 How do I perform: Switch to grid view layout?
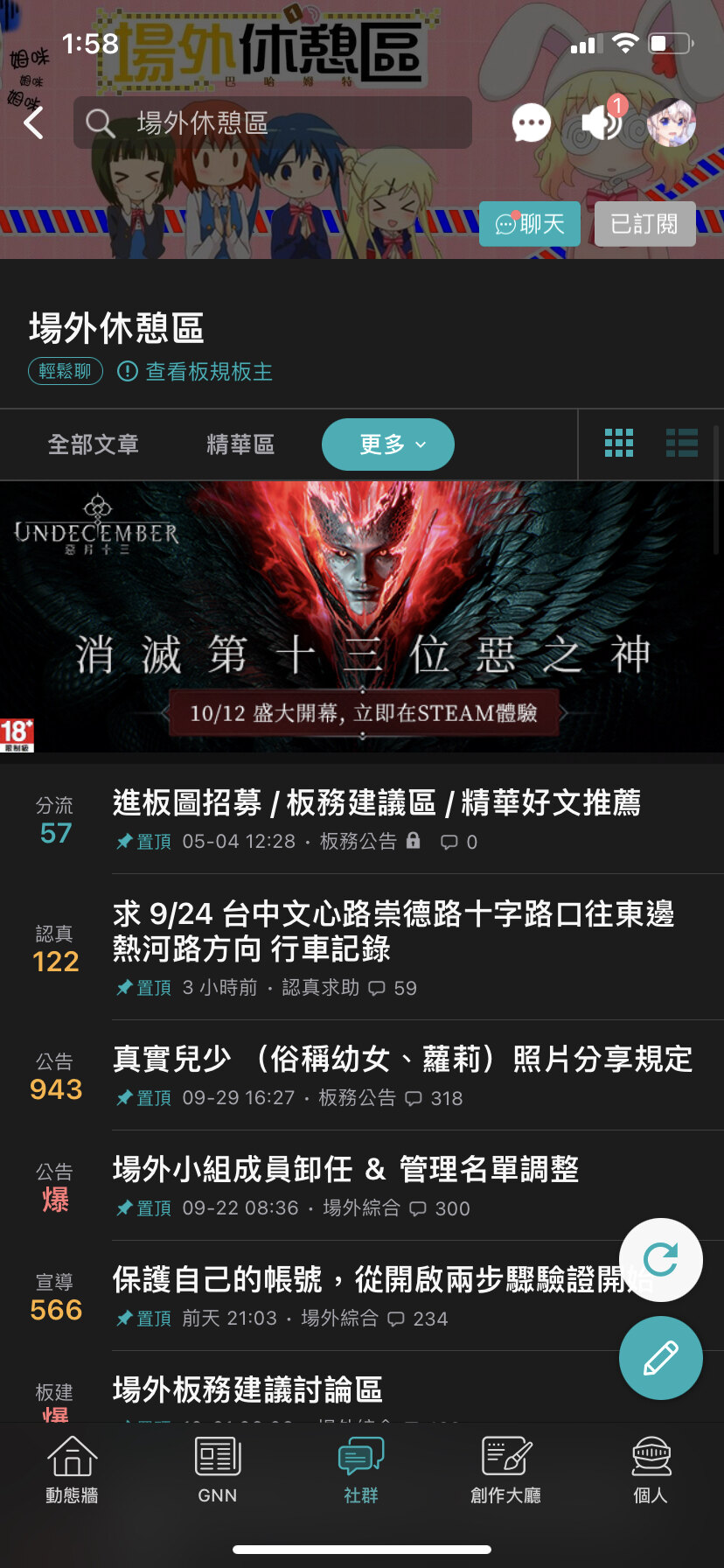619,444
